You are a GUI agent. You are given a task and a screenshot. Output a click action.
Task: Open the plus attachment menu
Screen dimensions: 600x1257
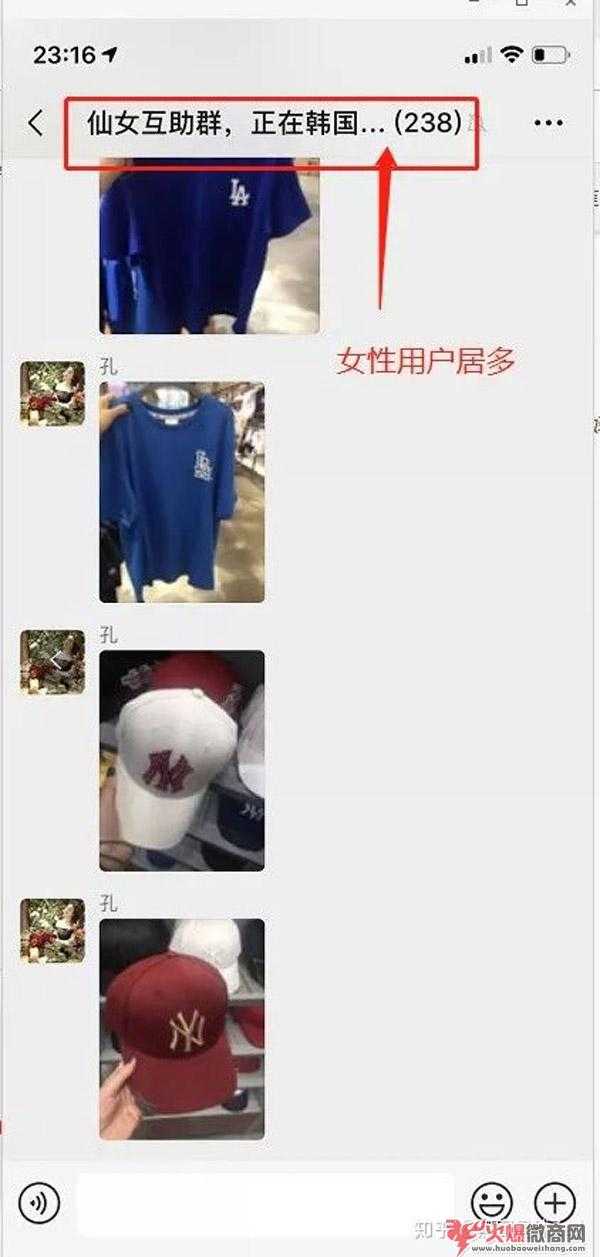click(x=554, y=1201)
